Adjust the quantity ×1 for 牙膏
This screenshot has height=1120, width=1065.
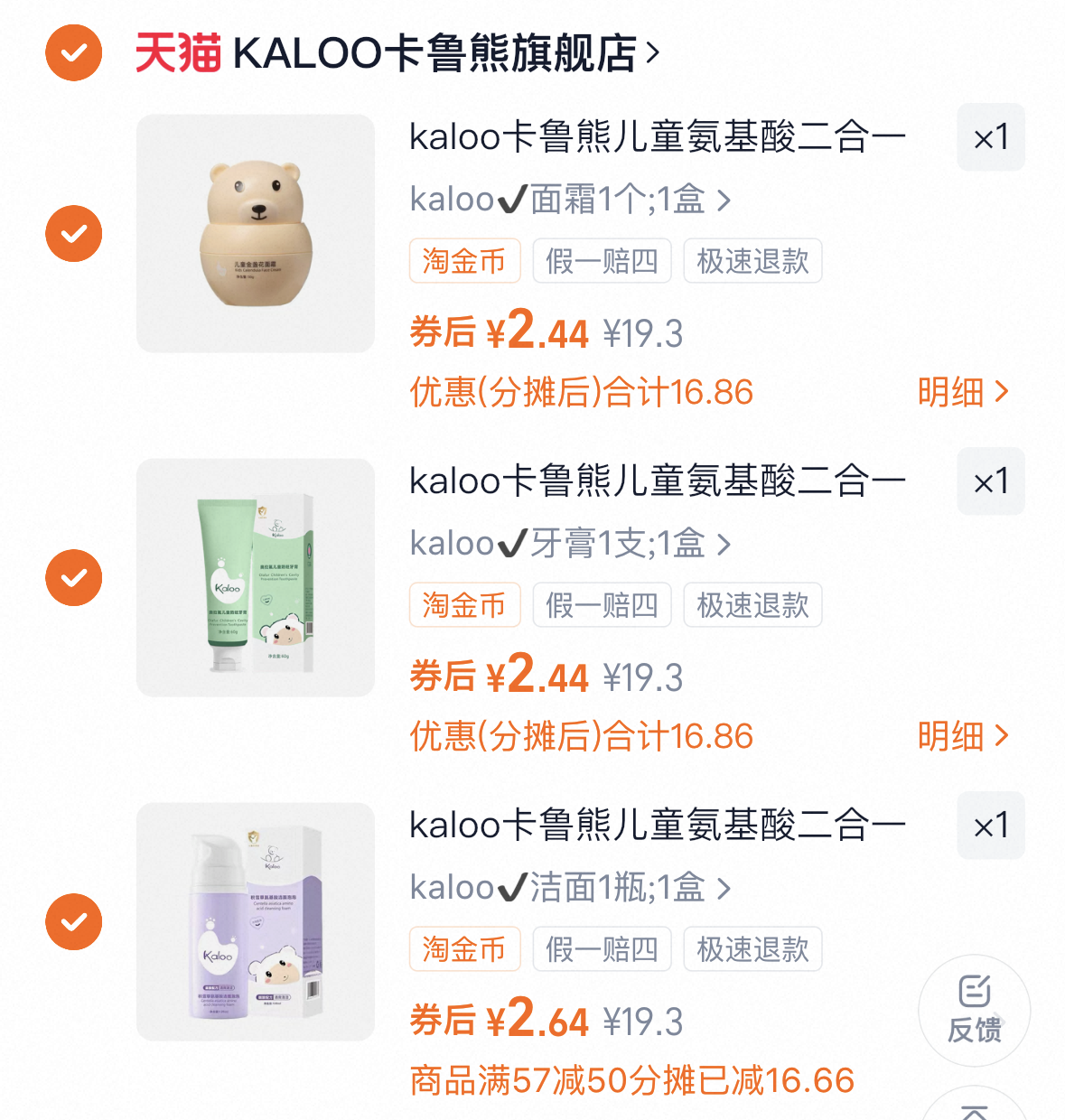pos(991,481)
